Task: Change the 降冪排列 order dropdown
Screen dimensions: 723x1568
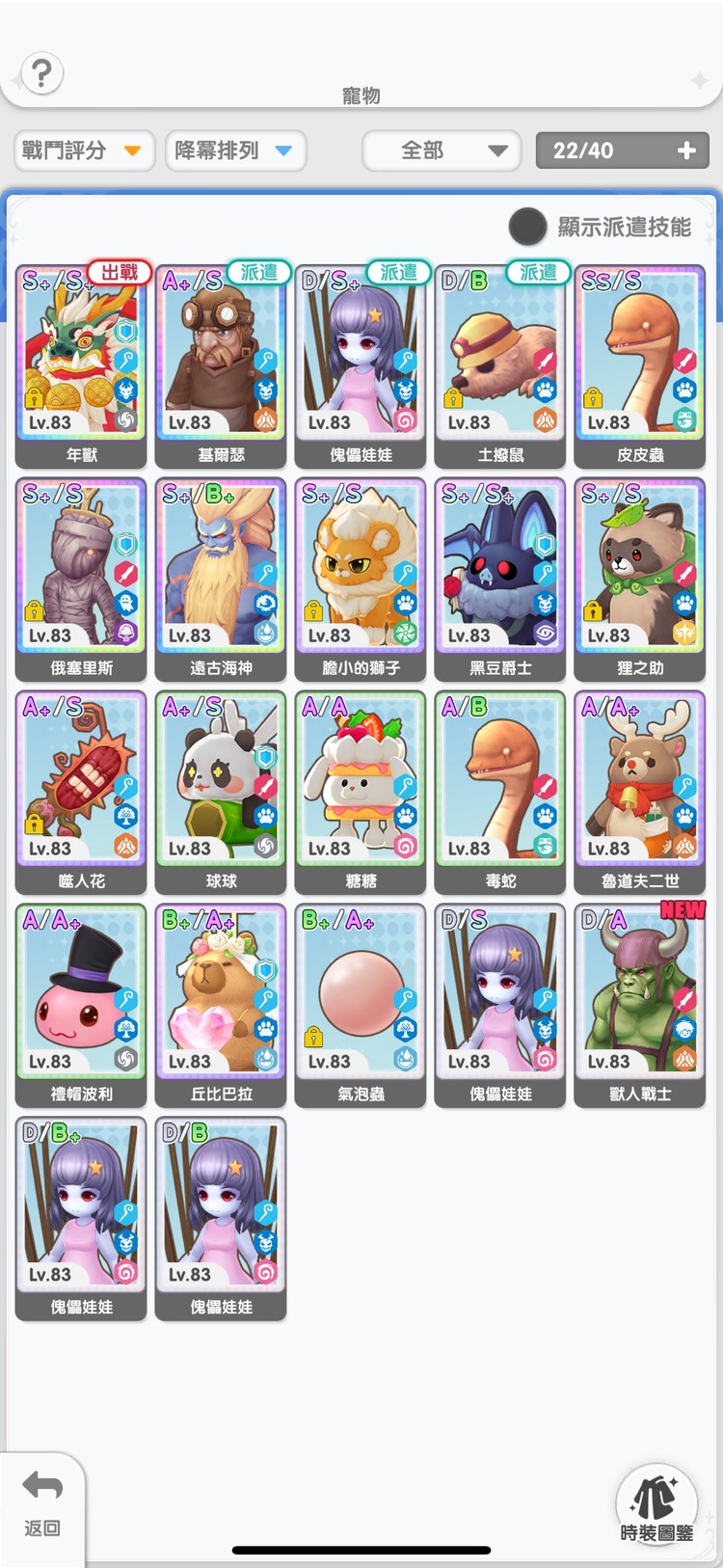Action: point(234,150)
